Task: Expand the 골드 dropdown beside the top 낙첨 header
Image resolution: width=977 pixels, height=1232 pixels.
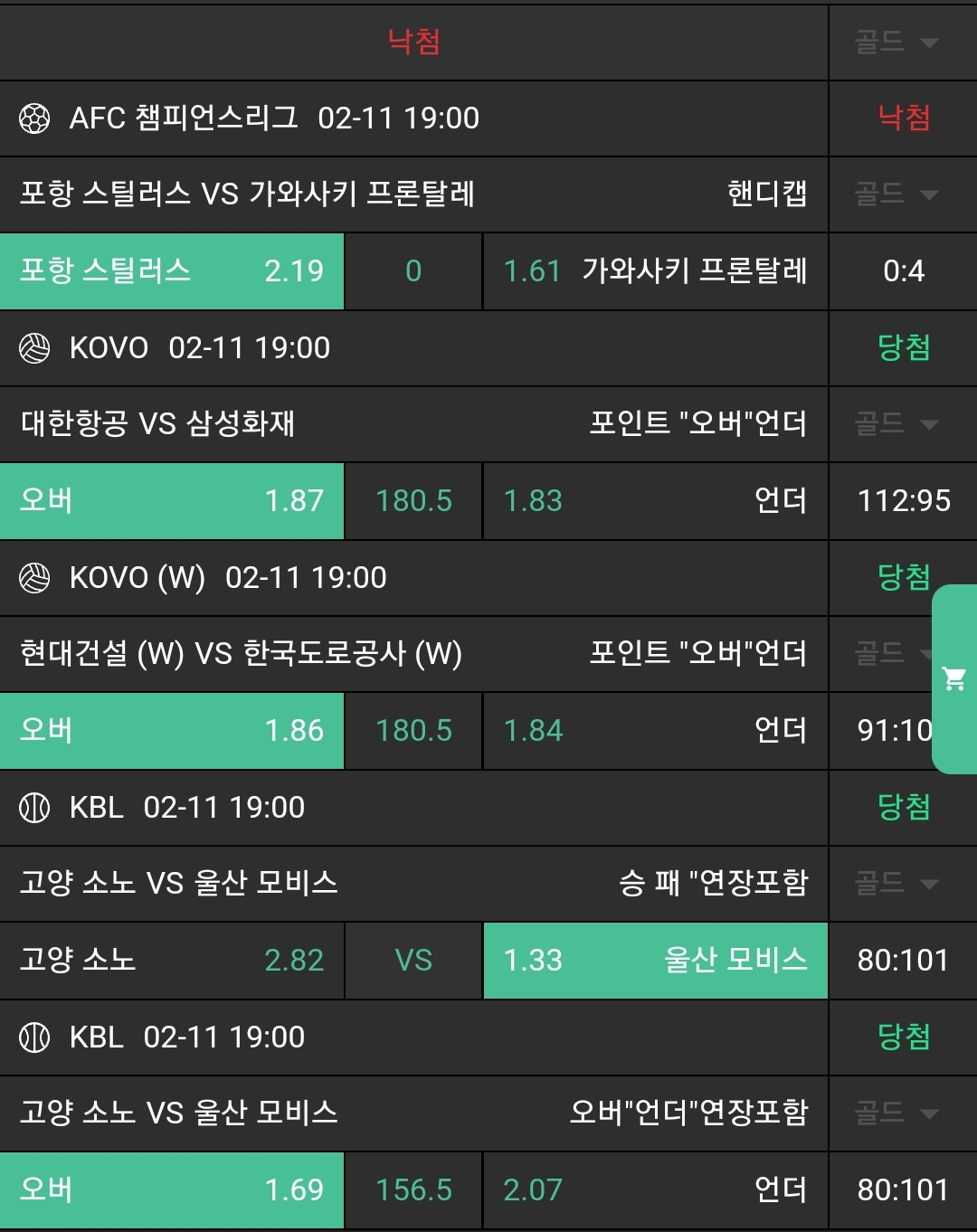Action: pos(896,42)
